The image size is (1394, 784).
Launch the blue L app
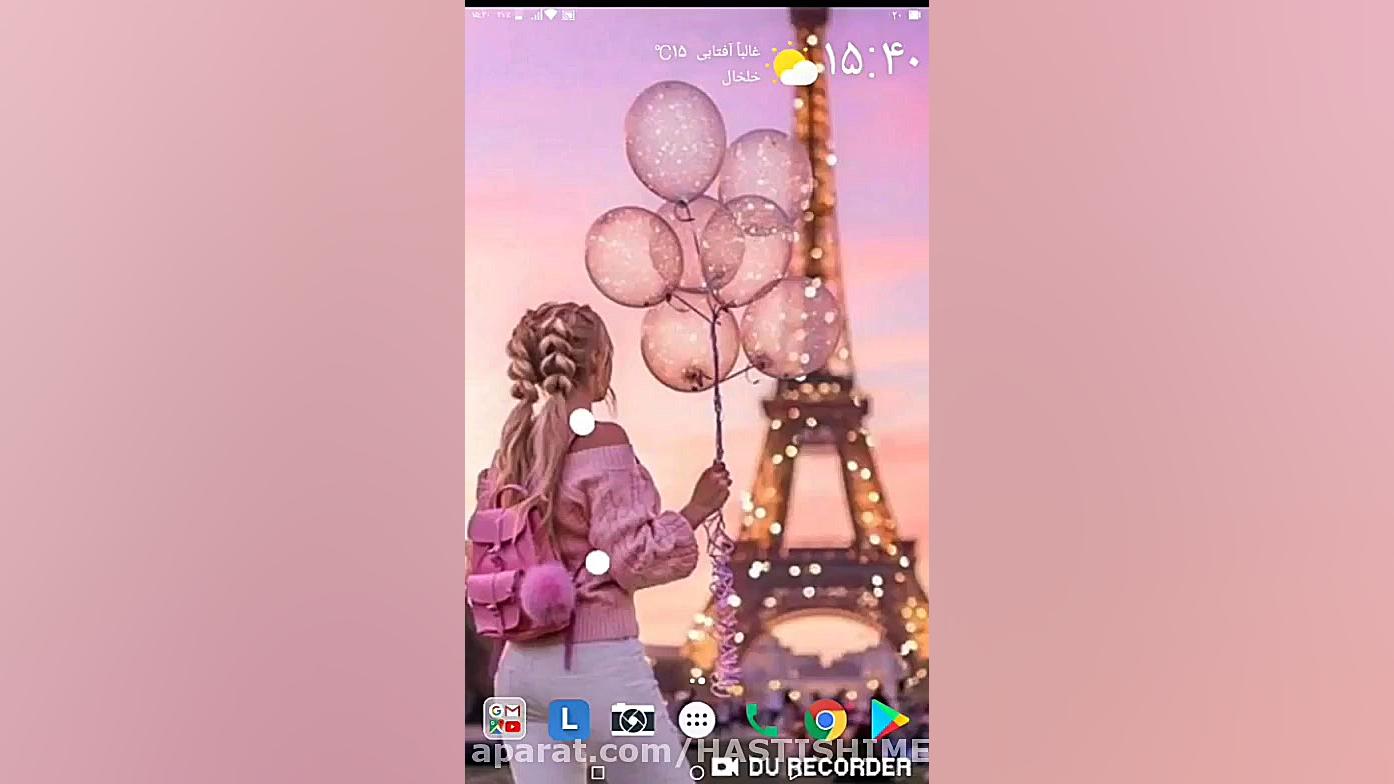569,719
